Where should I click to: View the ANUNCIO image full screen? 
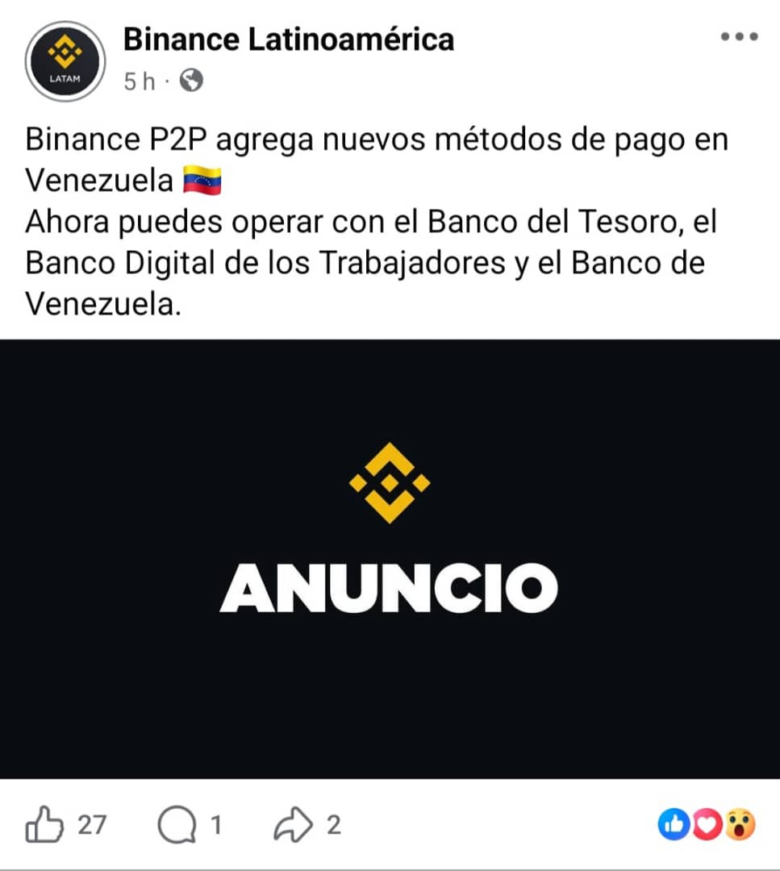click(390, 558)
